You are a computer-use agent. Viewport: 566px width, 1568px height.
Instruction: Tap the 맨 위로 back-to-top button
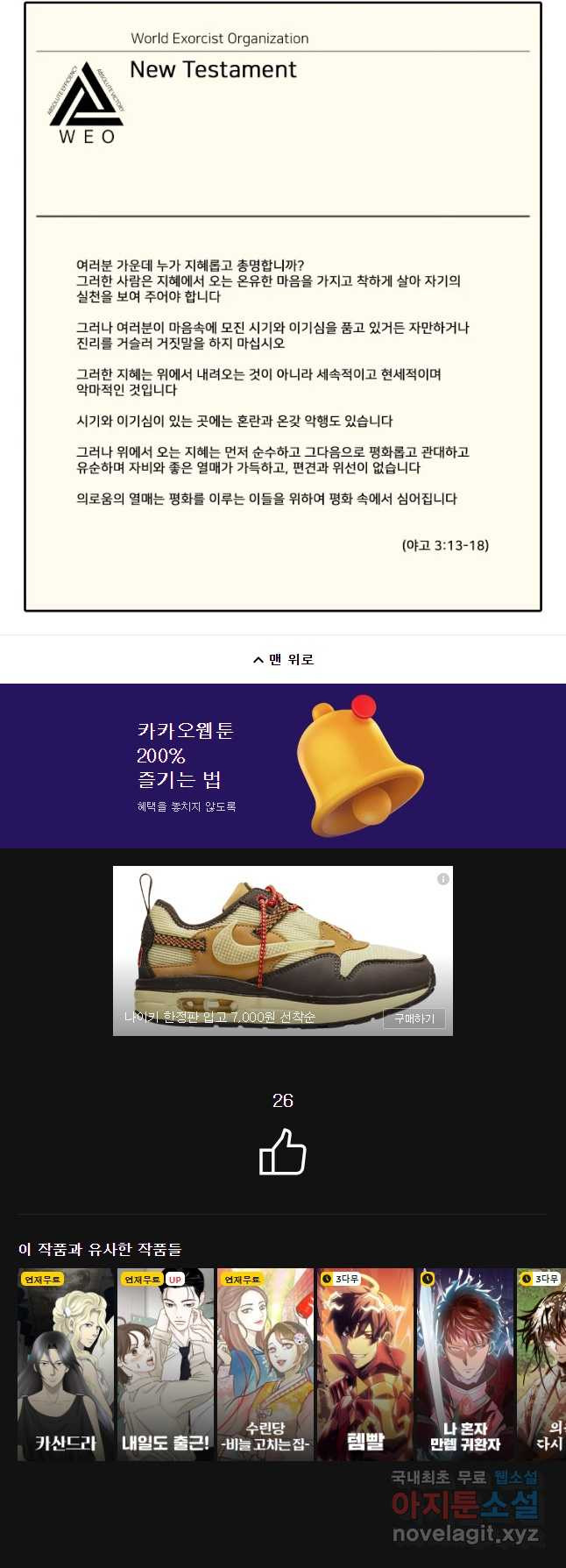coord(283,659)
